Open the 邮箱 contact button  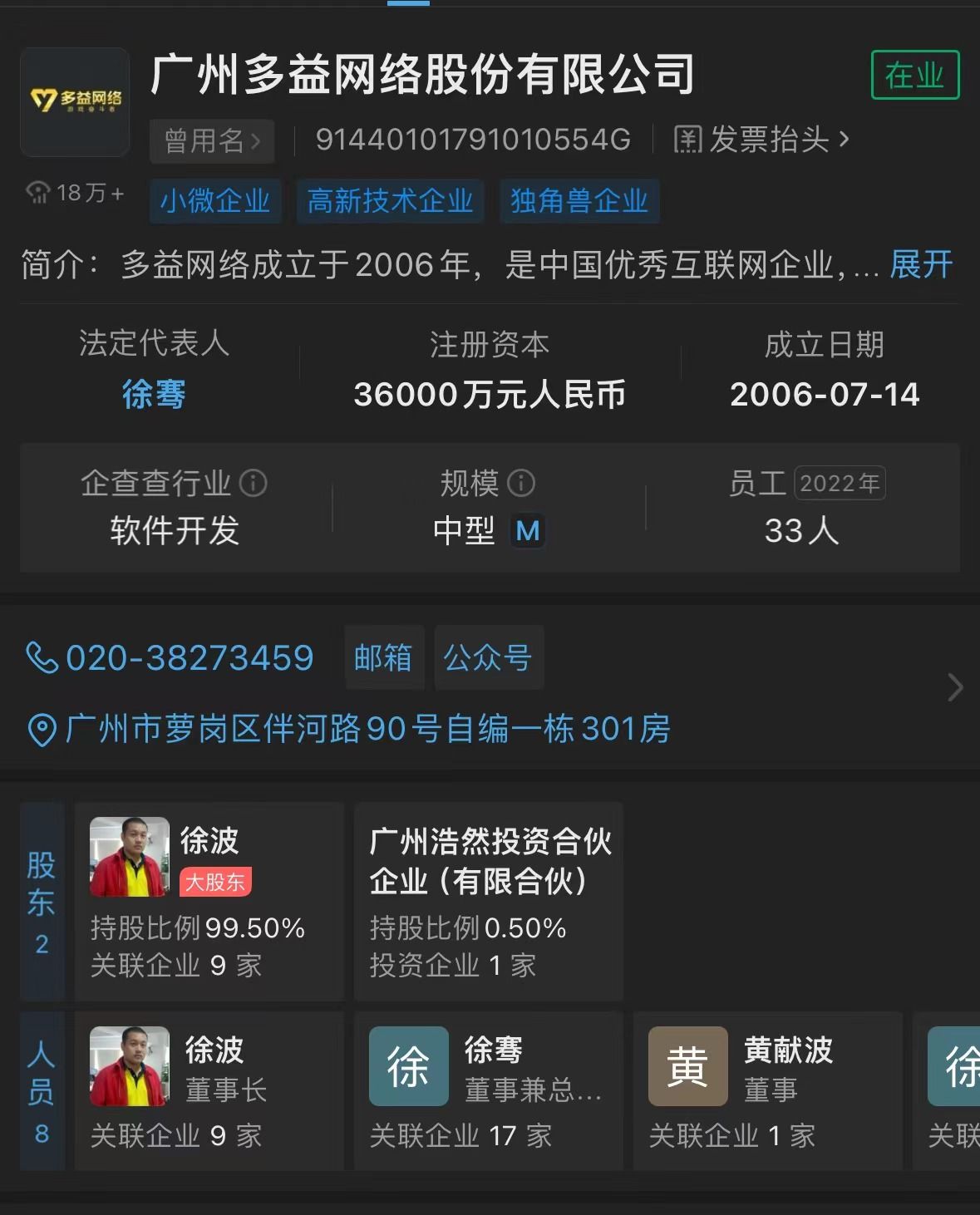click(383, 658)
